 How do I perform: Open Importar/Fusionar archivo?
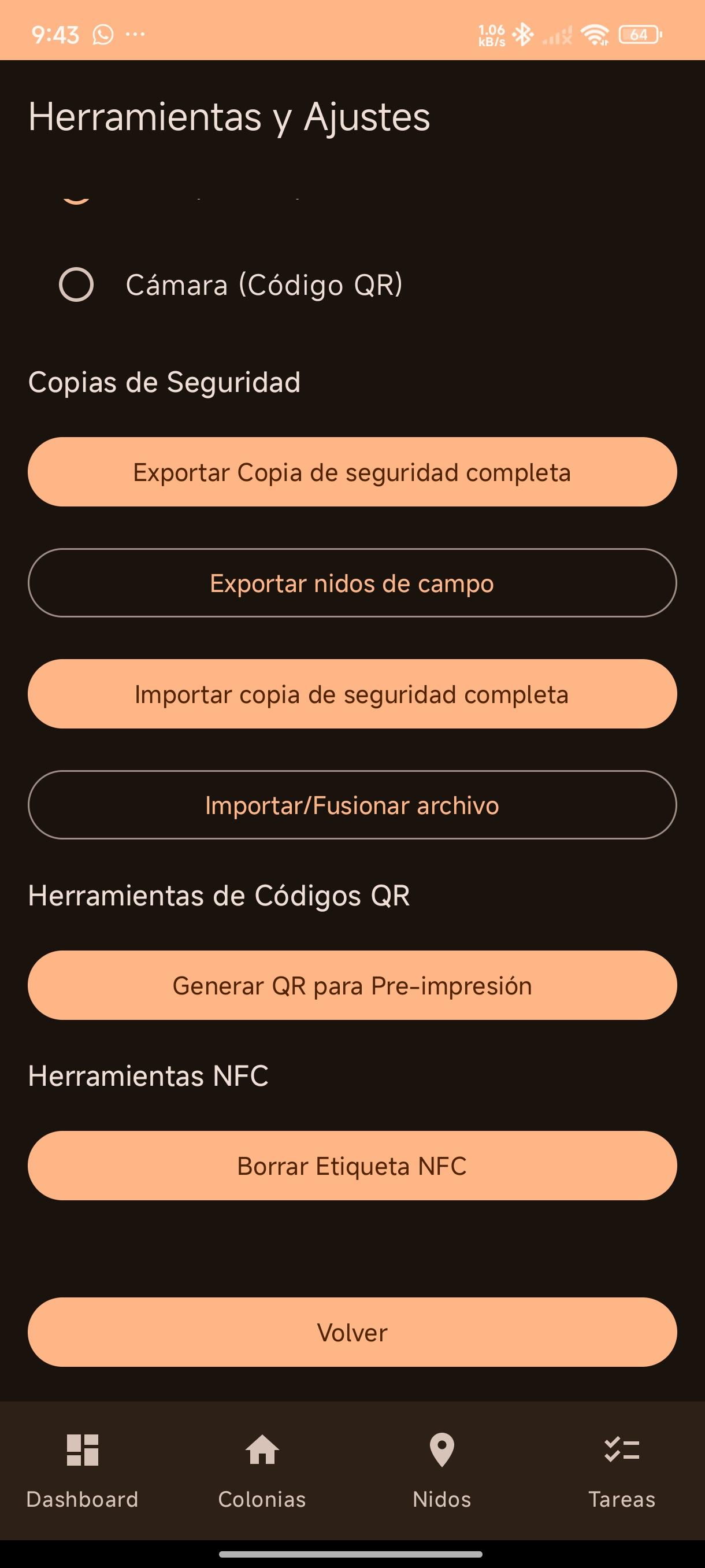(x=352, y=805)
